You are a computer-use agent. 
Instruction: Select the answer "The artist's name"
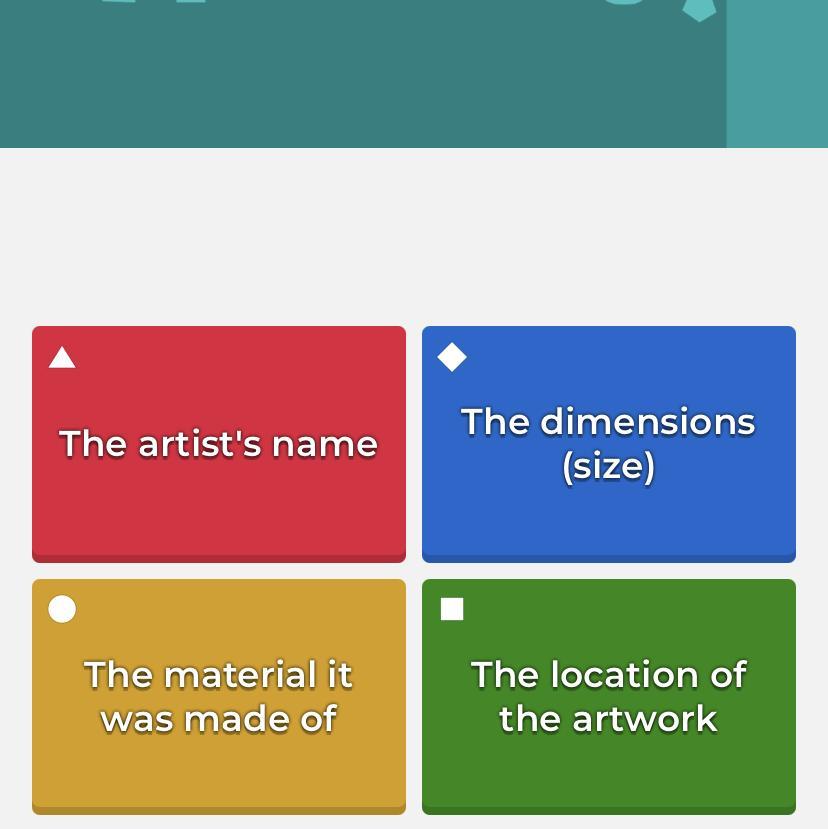click(219, 443)
